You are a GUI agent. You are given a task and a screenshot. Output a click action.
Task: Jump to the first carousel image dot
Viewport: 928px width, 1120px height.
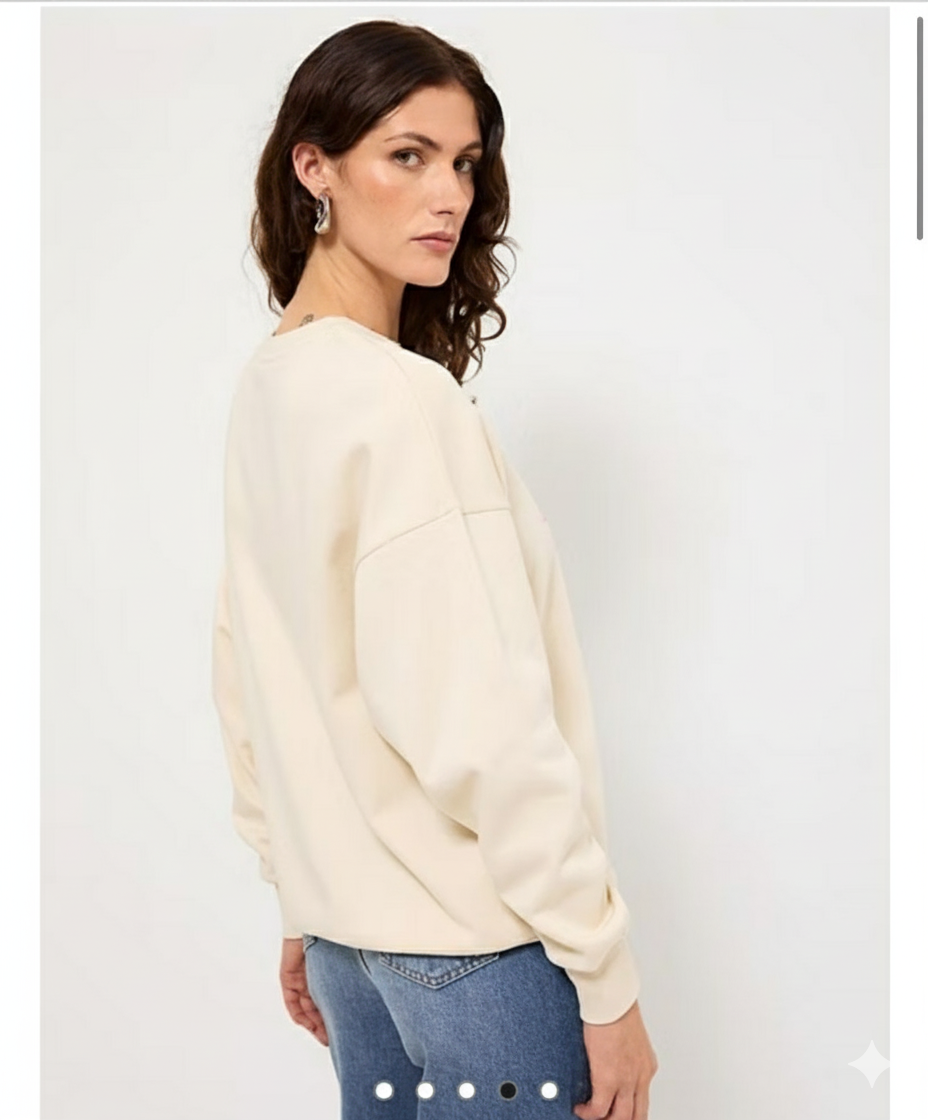click(x=384, y=1090)
